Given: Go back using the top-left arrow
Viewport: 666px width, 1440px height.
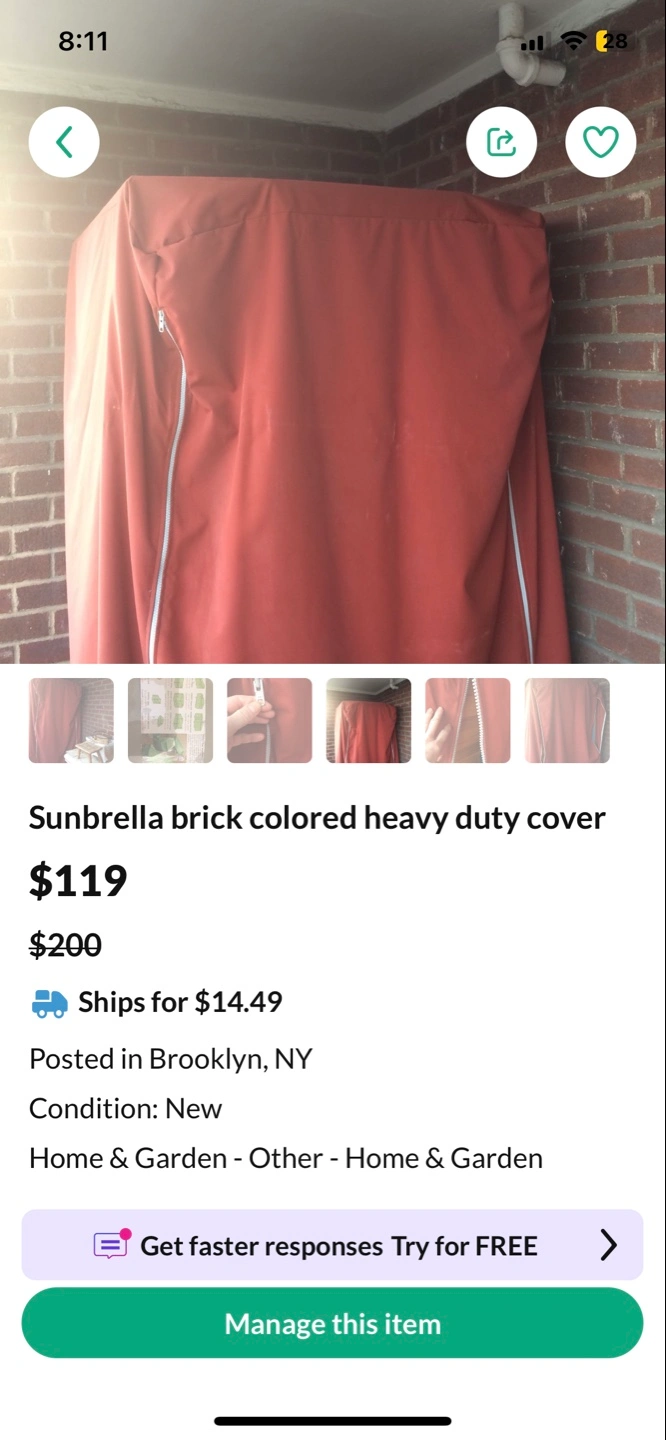Looking at the screenshot, I should (x=64, y=142).
